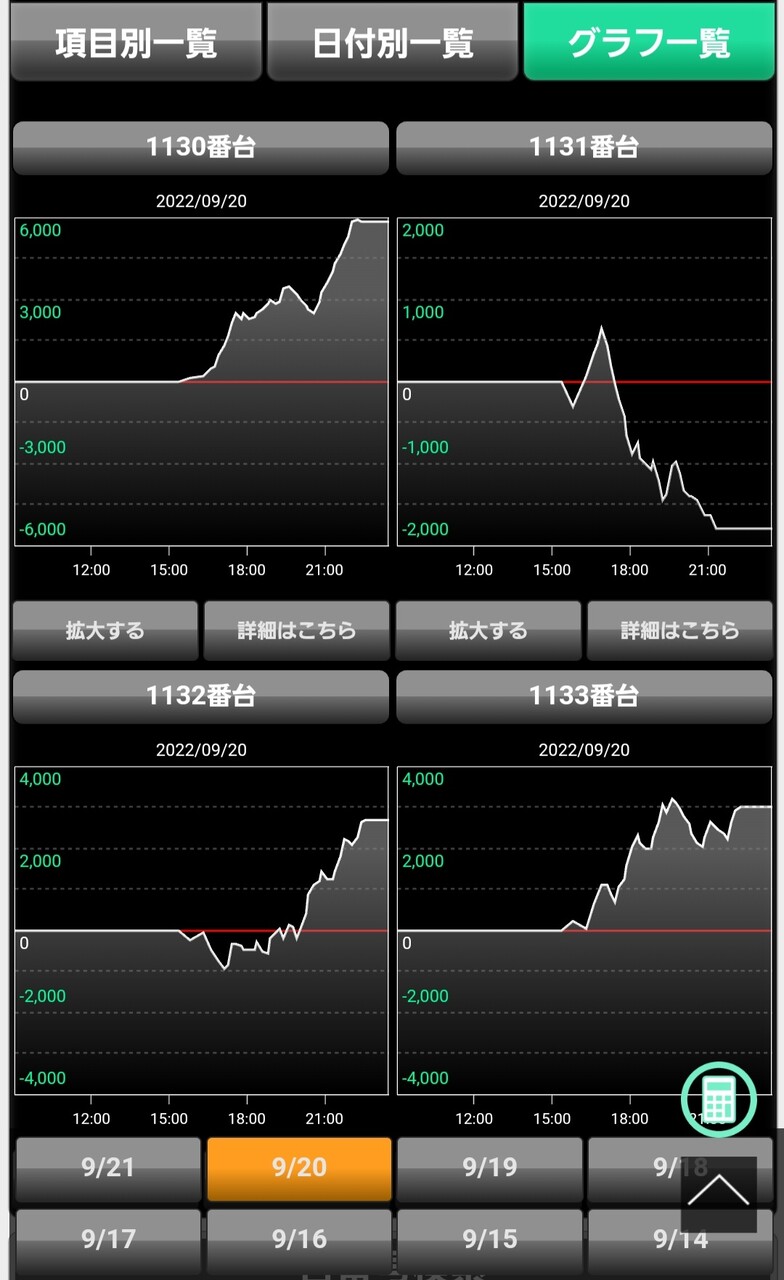Choose the 9/17 date
This screenshot has height=1280, width=784.
click(108, 1240)
